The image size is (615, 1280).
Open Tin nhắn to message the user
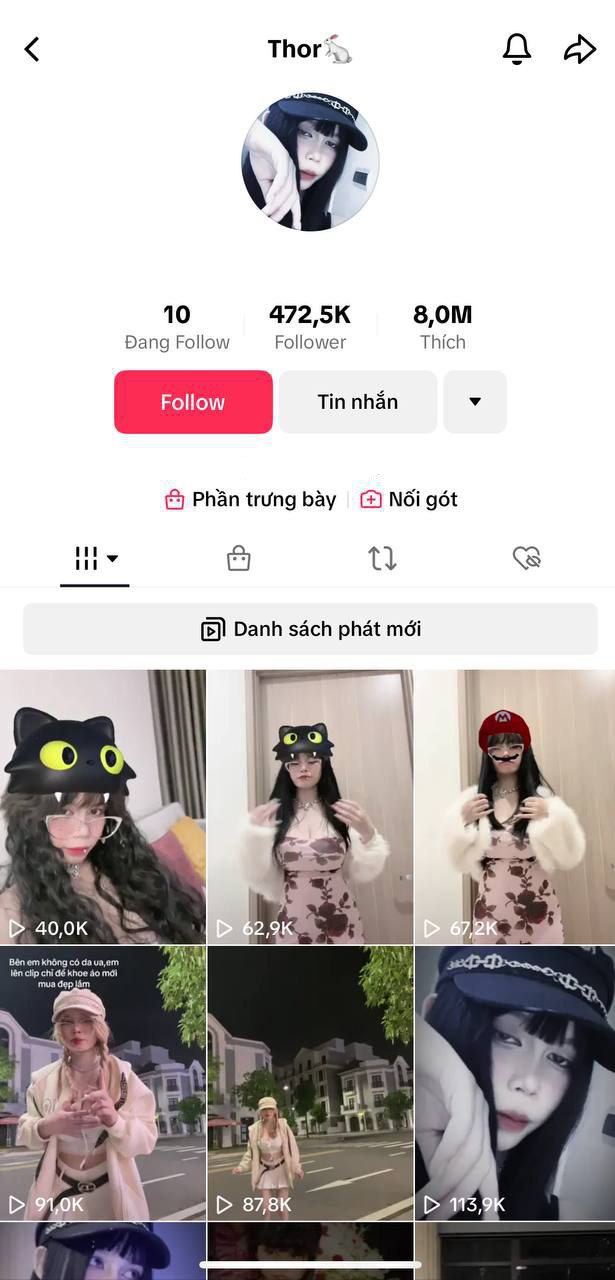click(357, 402)
